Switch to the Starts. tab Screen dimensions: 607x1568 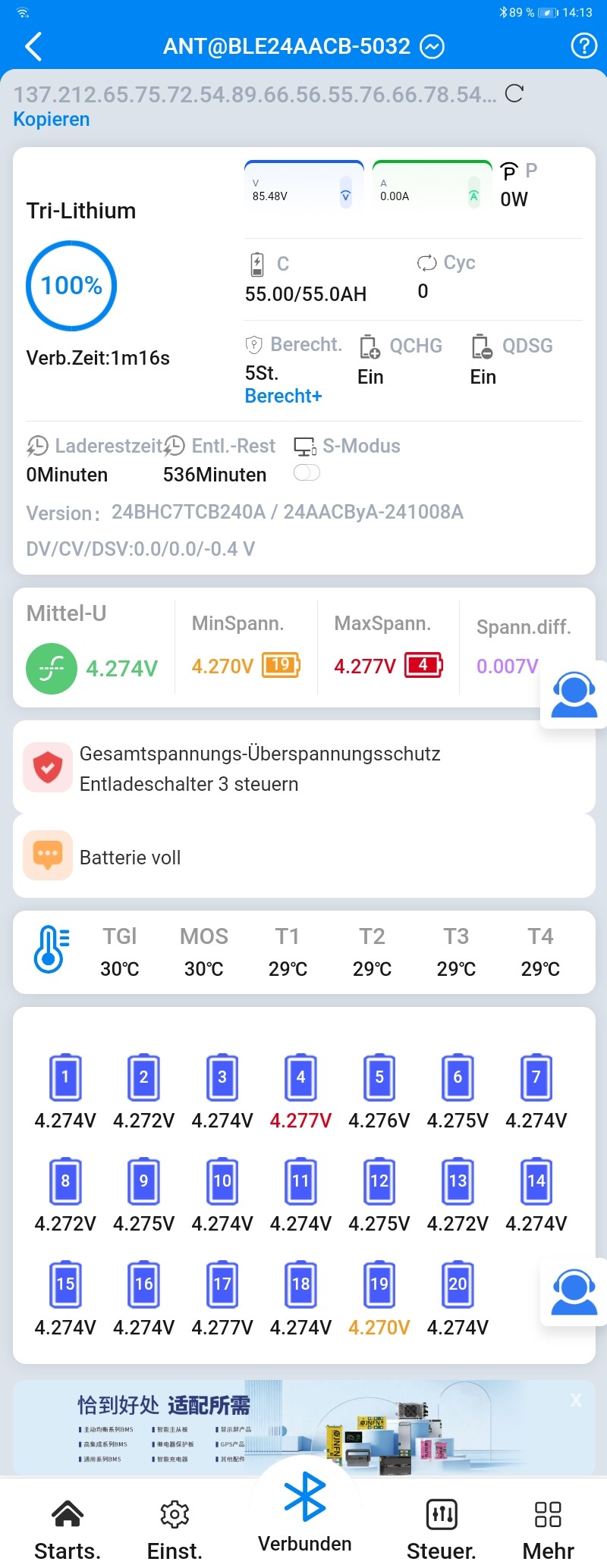click(x=68, y=1529)
